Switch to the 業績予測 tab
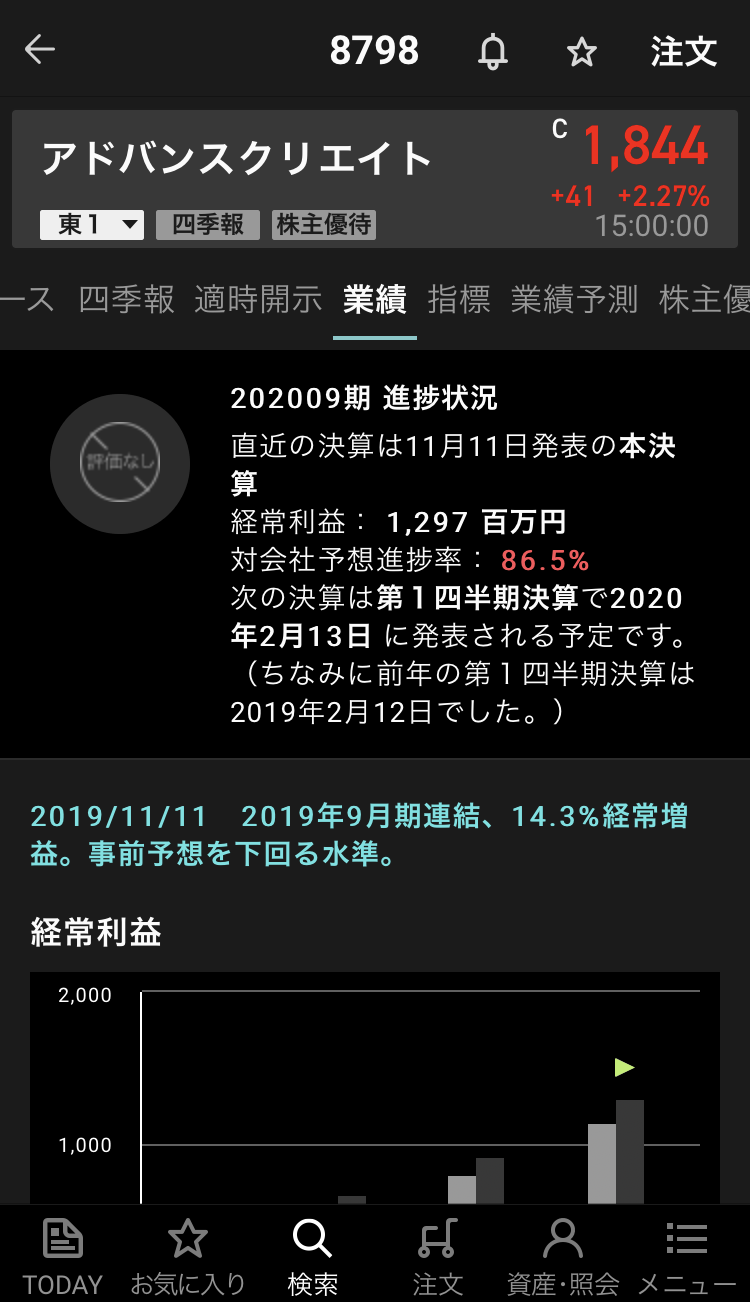The width and height of the screenshot is (750, 1302). click(574, 299)
